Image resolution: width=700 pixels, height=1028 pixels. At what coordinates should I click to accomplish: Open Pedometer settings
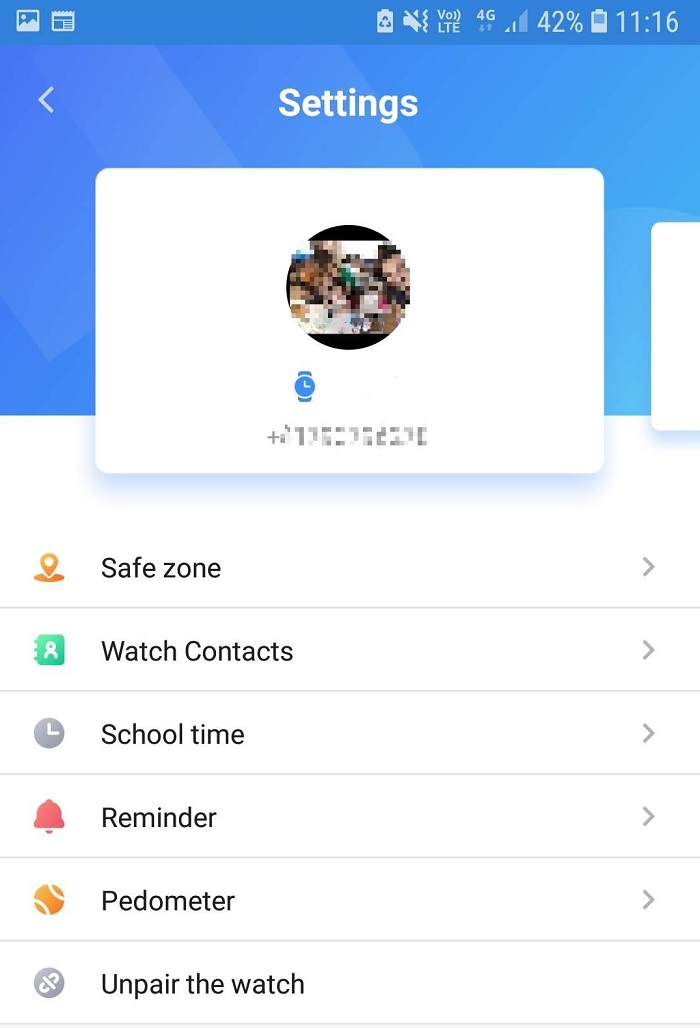[349, 900]
